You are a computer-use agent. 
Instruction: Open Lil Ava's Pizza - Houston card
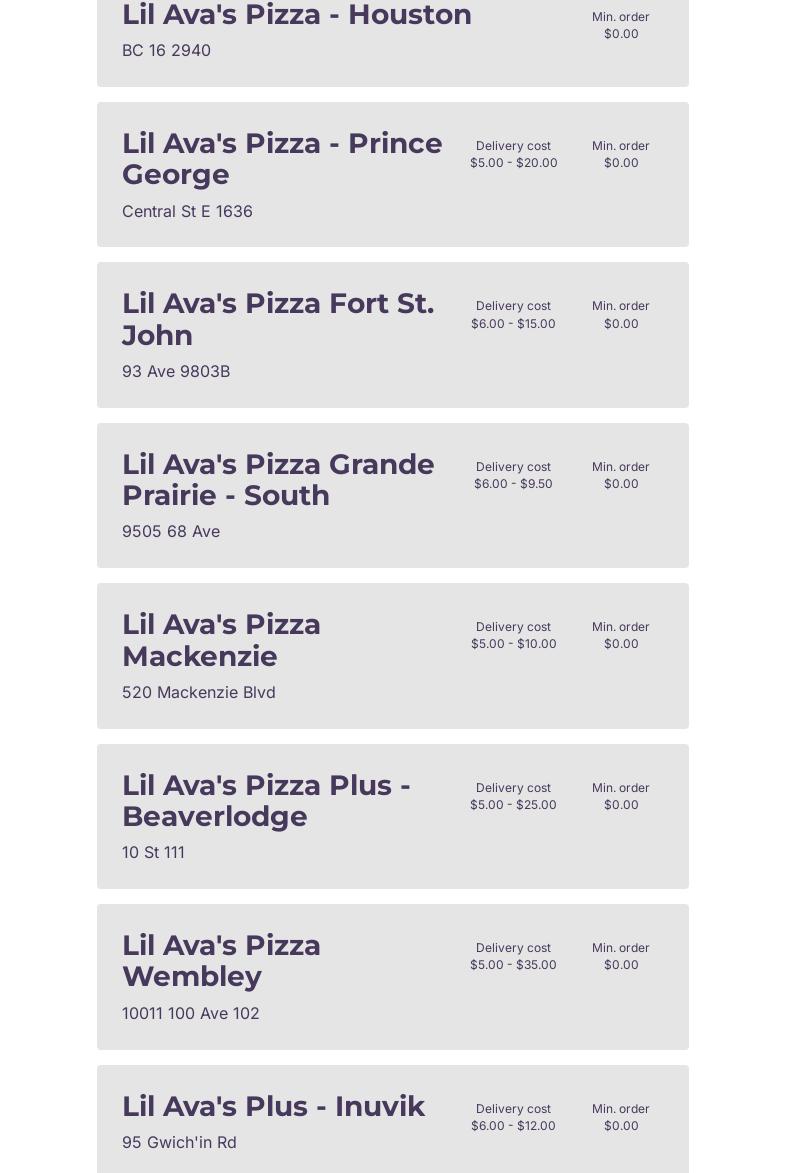297,16
